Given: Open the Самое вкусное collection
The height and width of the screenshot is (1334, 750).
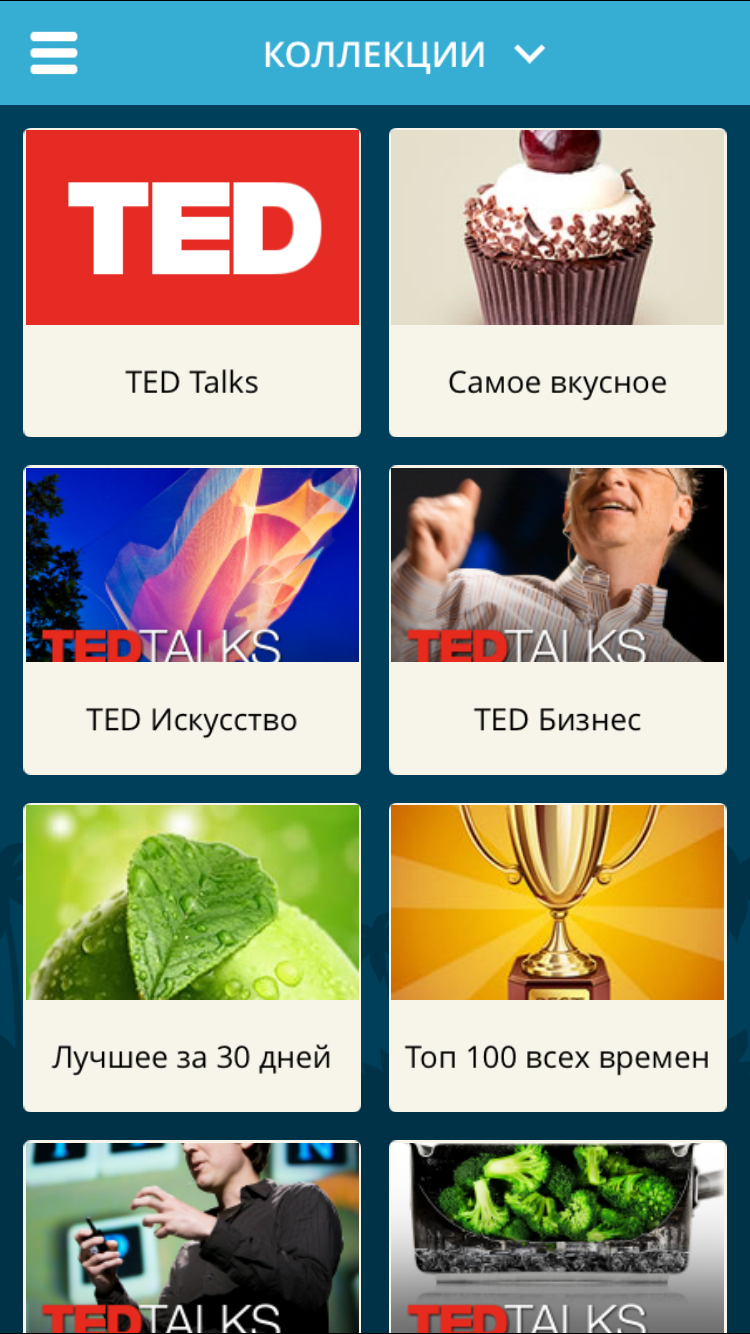Looking at the screenshot, I should click(557, 282).
